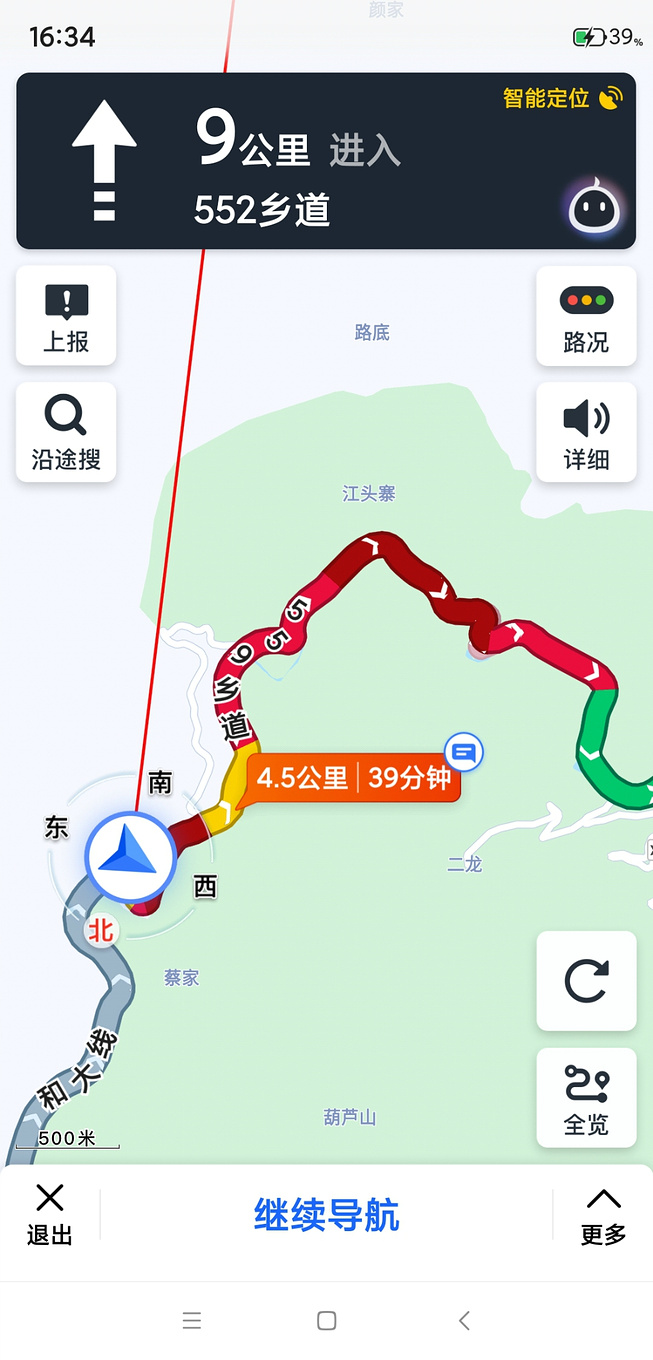The height and width of the screenshot is (1360, 653).
Task: Report an incident via 上报
Action: pyautogui.click(x=66, y=316)
